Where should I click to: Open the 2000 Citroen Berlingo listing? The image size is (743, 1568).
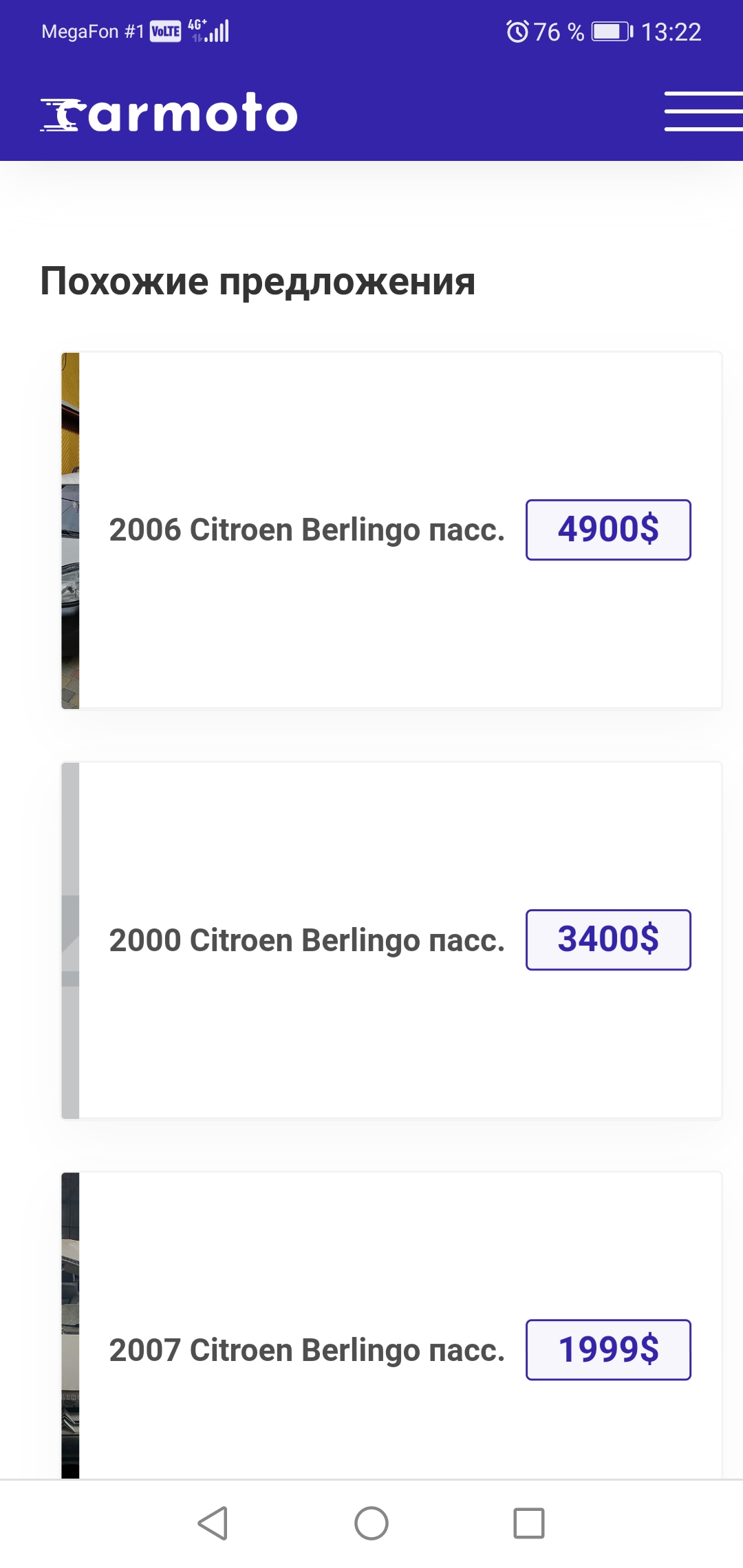[x=307, y=940]
